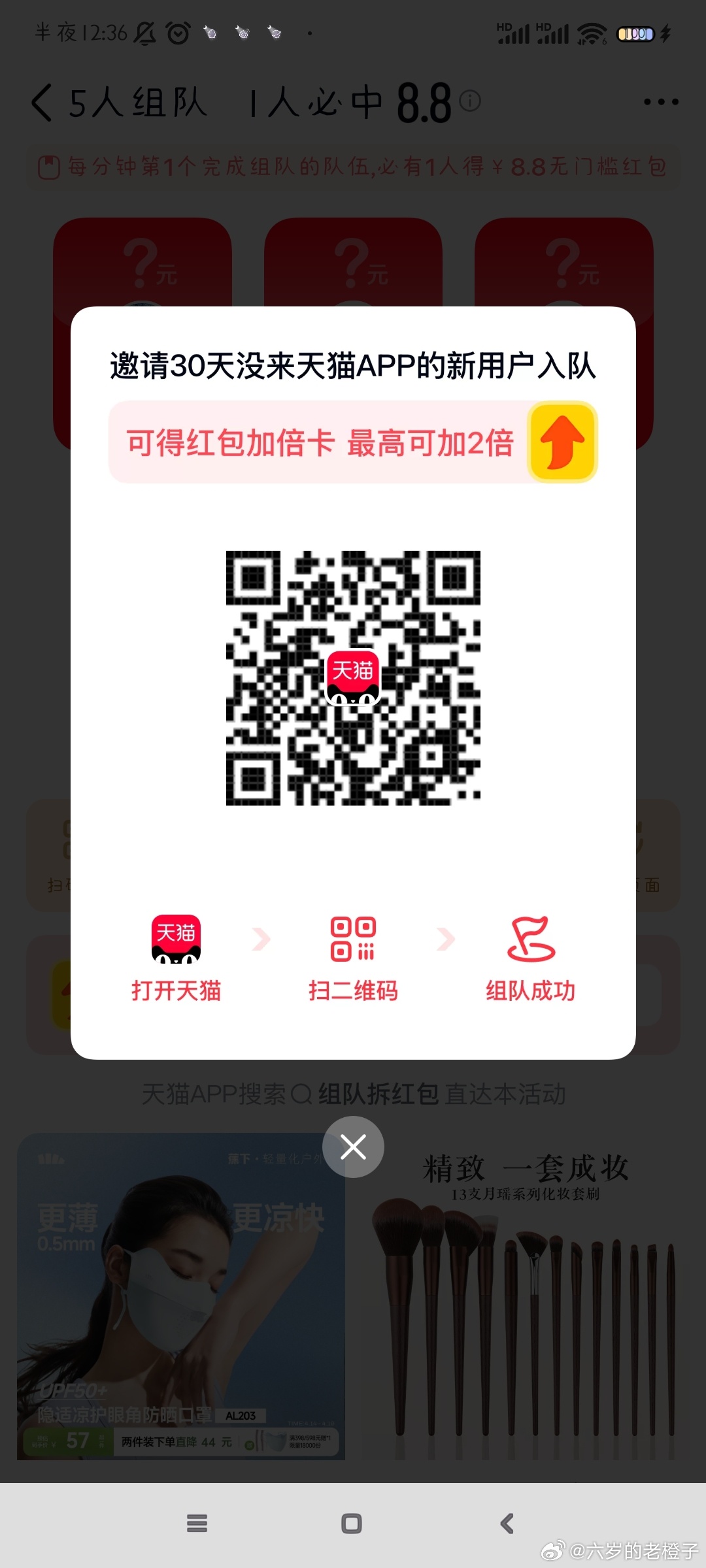
Task: Open the info icon beside 8.8
Action: (470, 101)
